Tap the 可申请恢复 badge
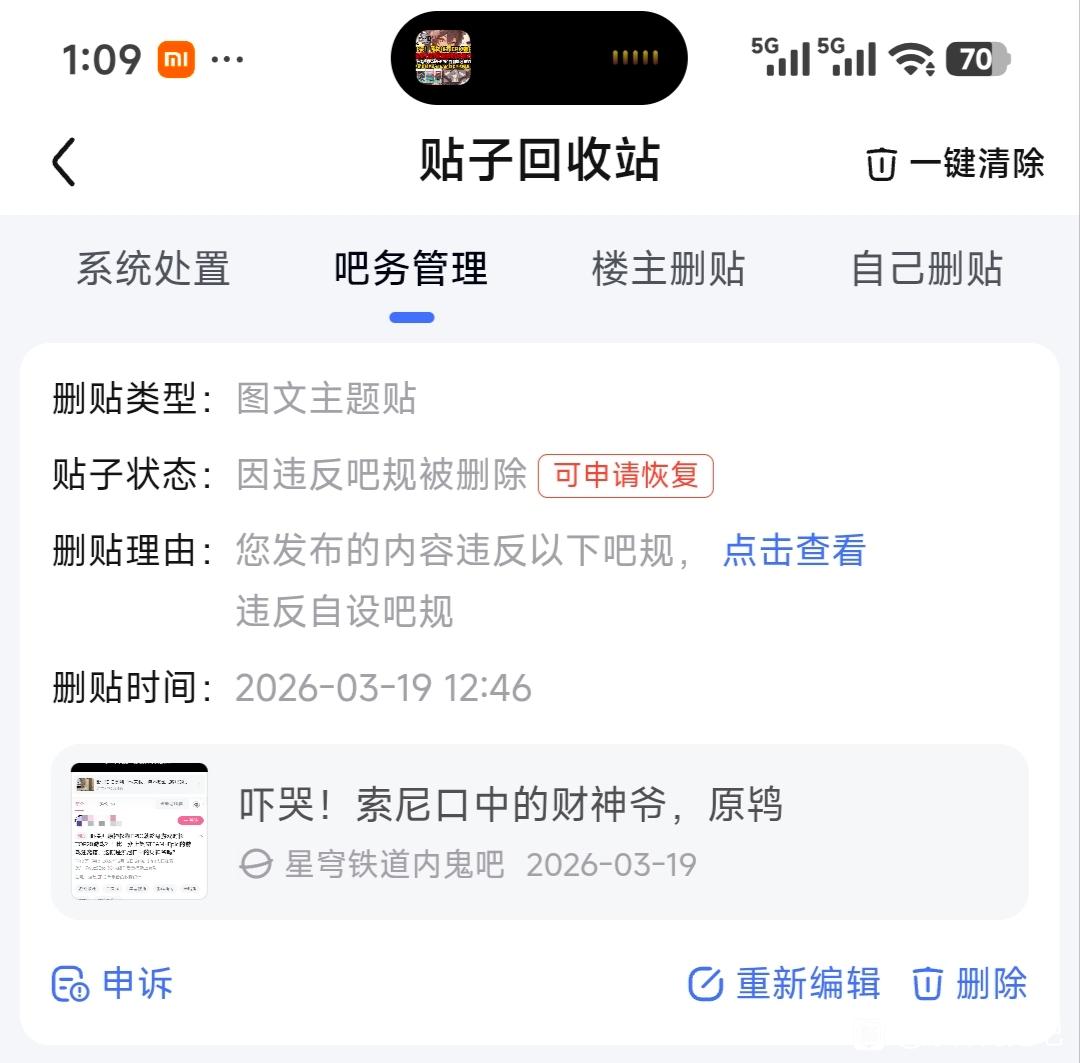 (x=626, y=475)
